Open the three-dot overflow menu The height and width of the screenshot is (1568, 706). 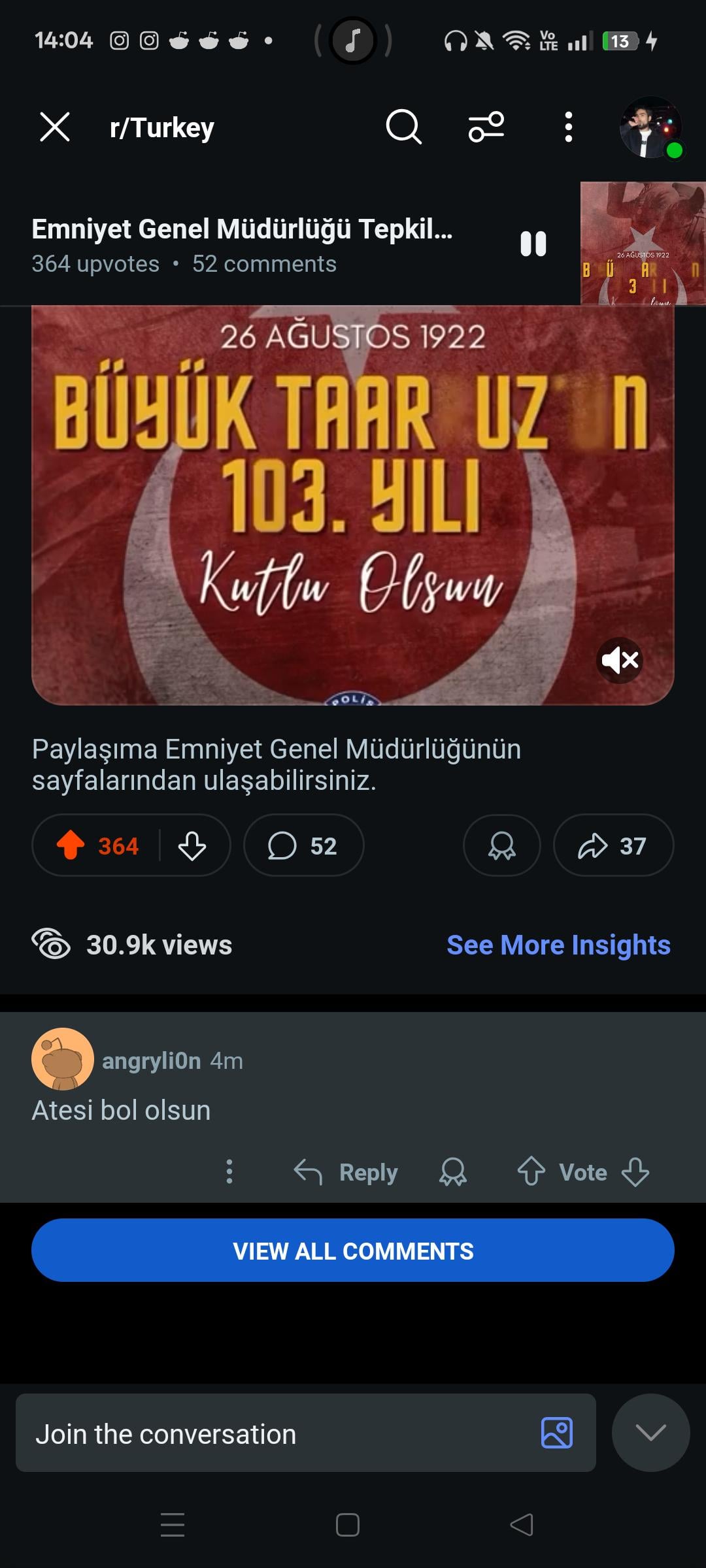[569, 127]
